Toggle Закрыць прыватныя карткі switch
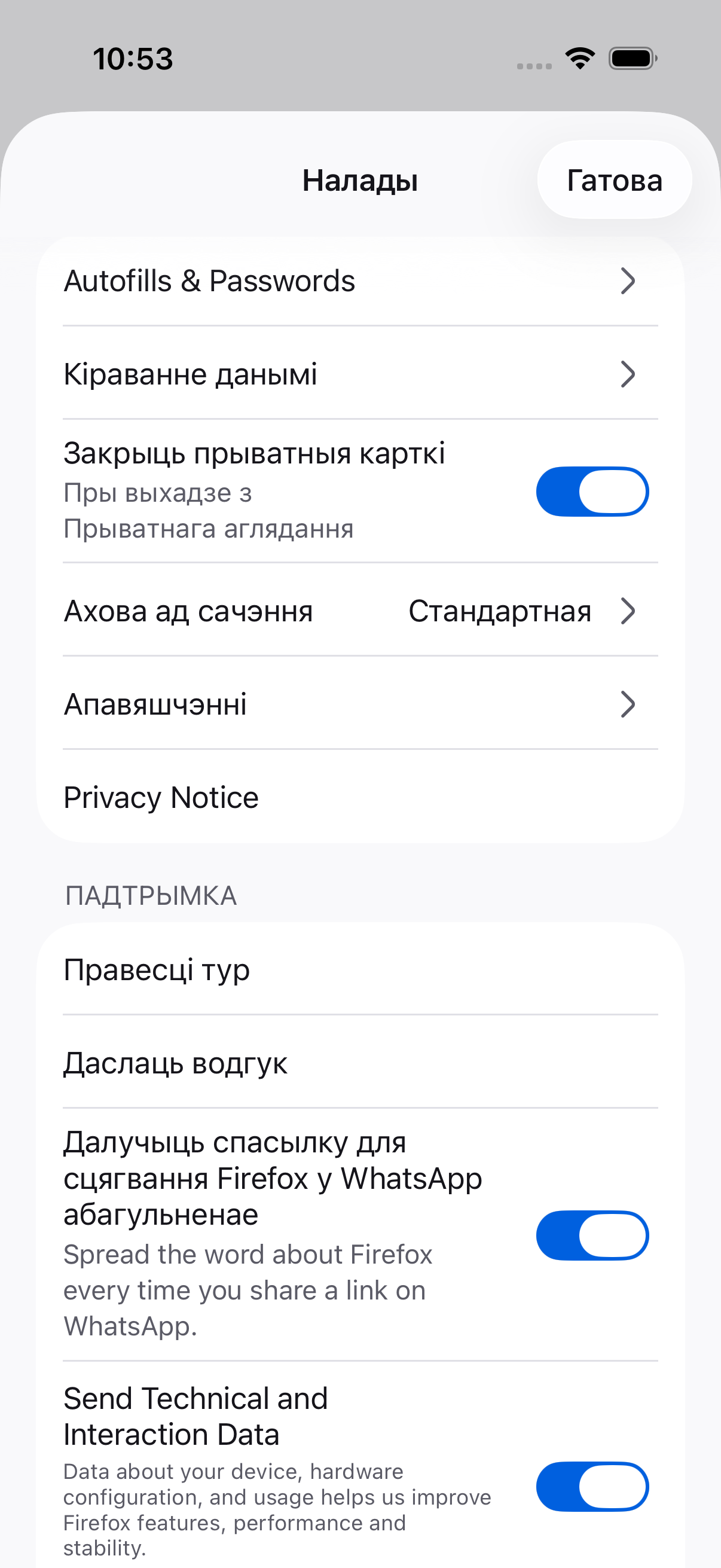Screen dimensions: 721x1568 click(592, 491)
